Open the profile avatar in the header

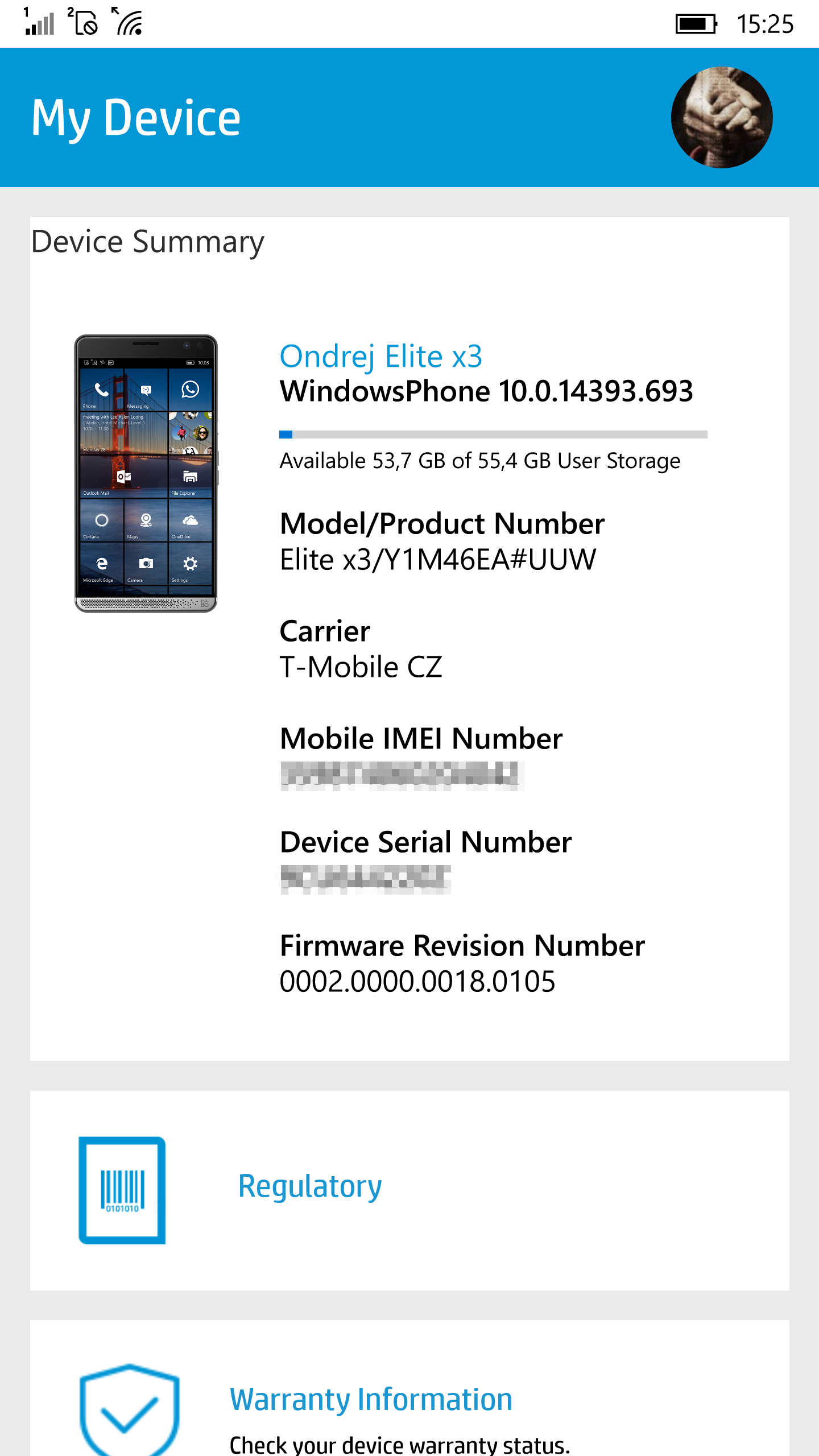721,117
